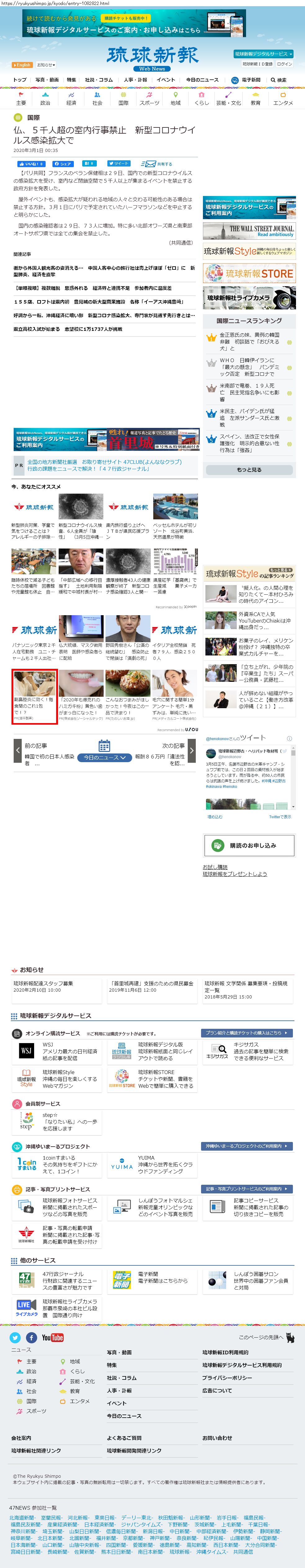The width and height of the screenshot is (305, 1568).
Task: Open the related article 県立高校入試が始まる
Action: 68,329
